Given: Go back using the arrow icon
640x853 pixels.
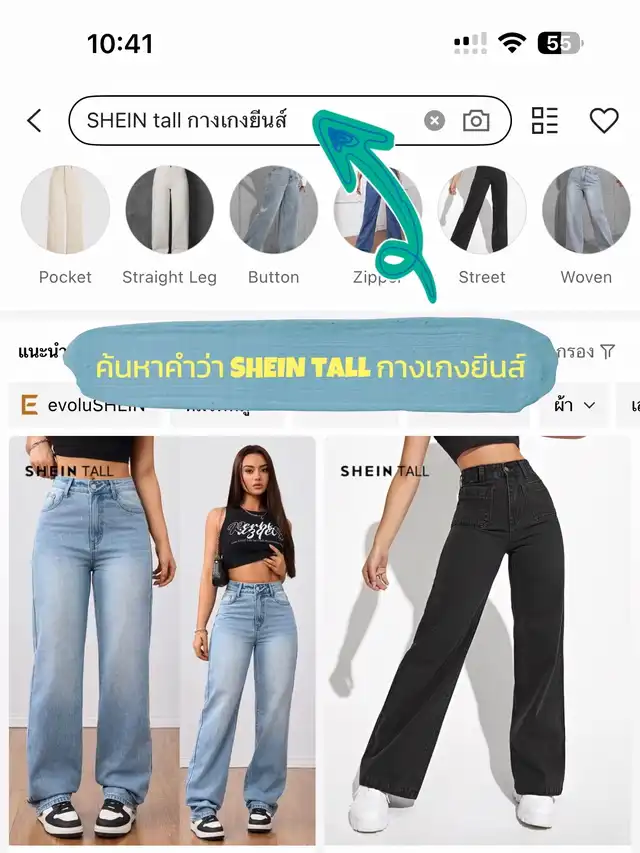Looking at the screenshot, I should pos(34,121).
